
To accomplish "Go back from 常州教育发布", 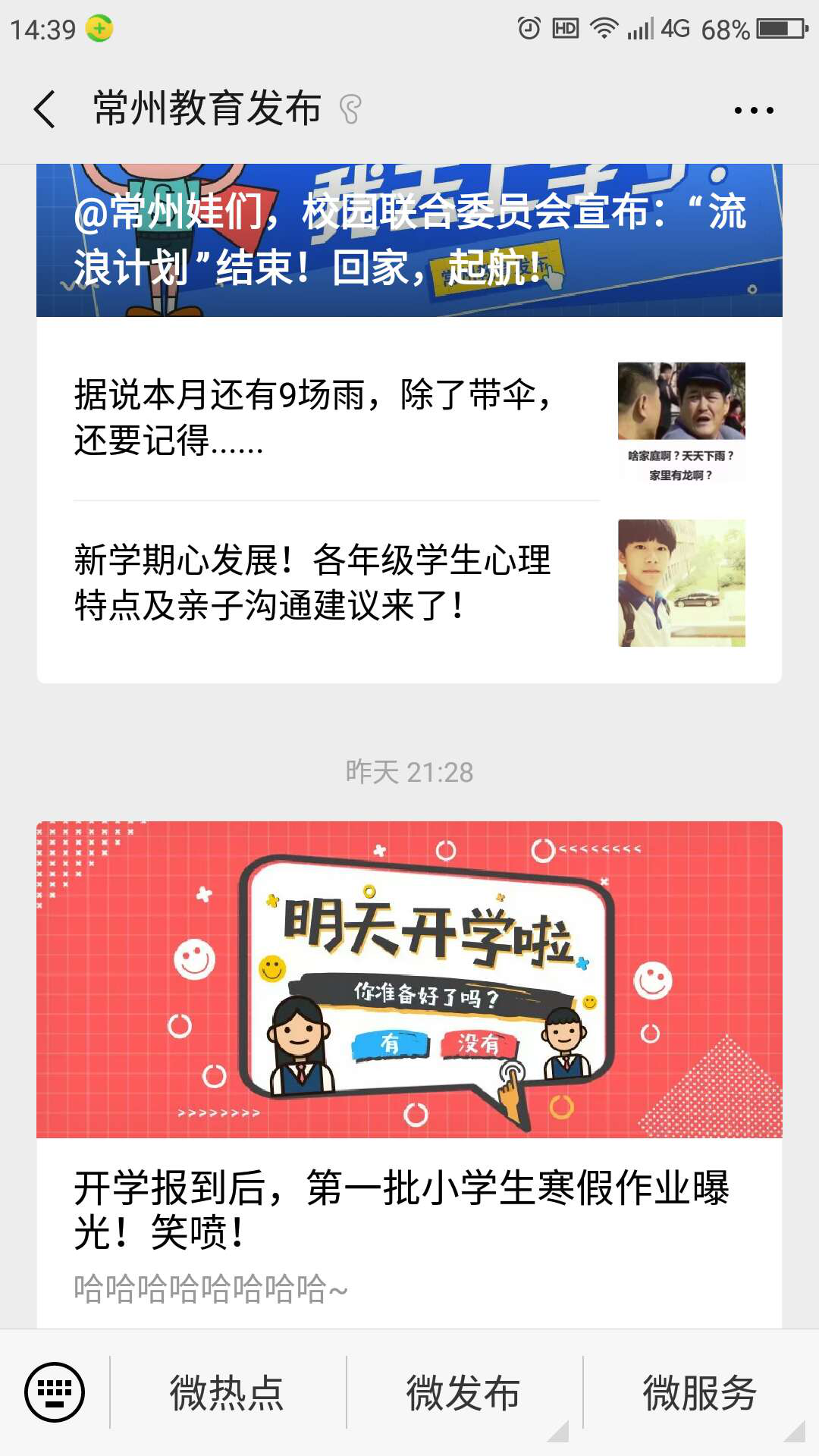I will 45,110.
